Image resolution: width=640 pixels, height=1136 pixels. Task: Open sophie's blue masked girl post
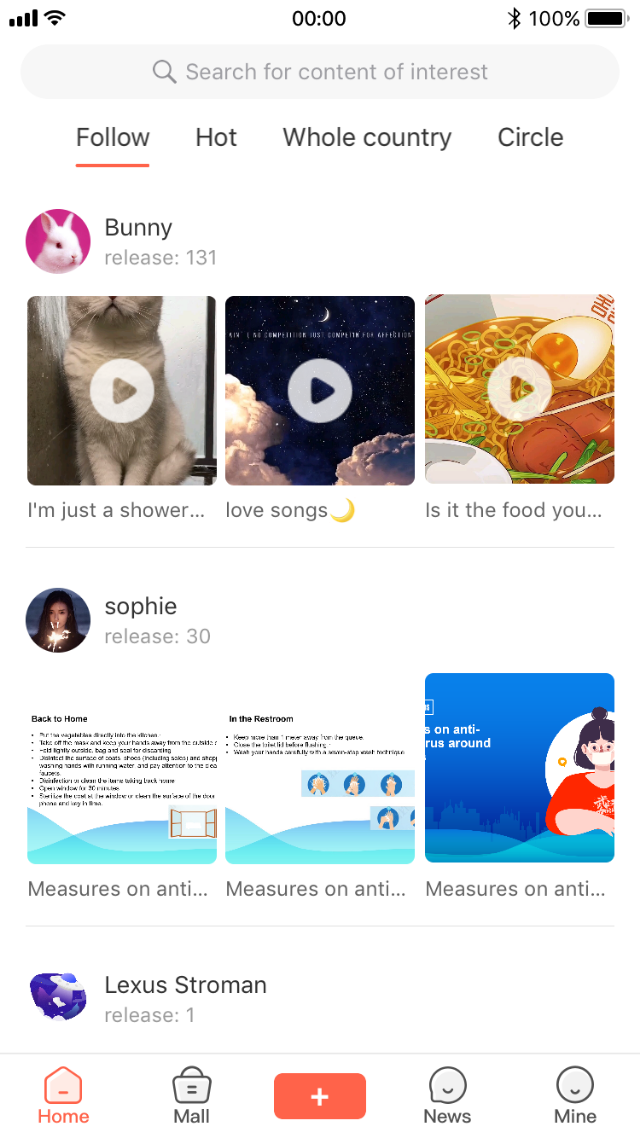(519, 768)
